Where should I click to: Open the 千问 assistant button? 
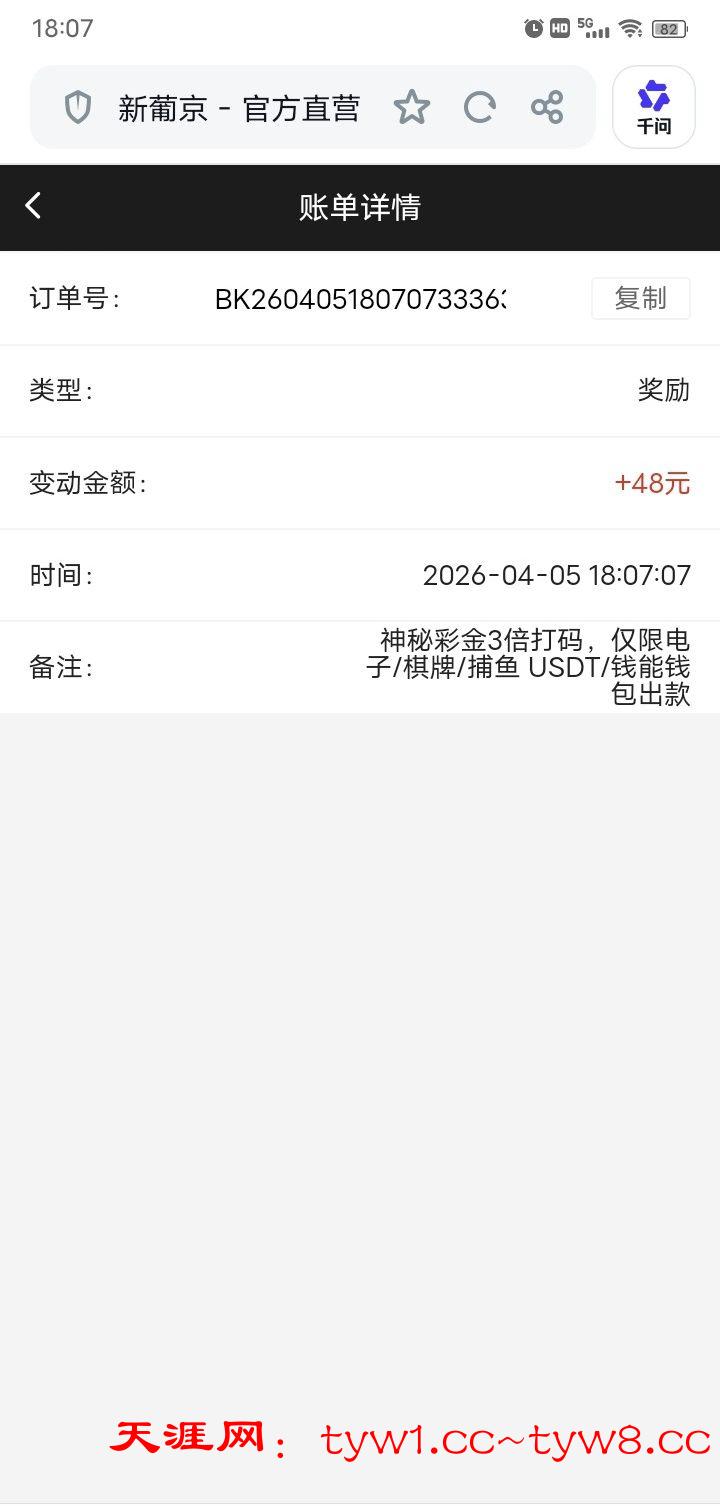pos(654,107)
